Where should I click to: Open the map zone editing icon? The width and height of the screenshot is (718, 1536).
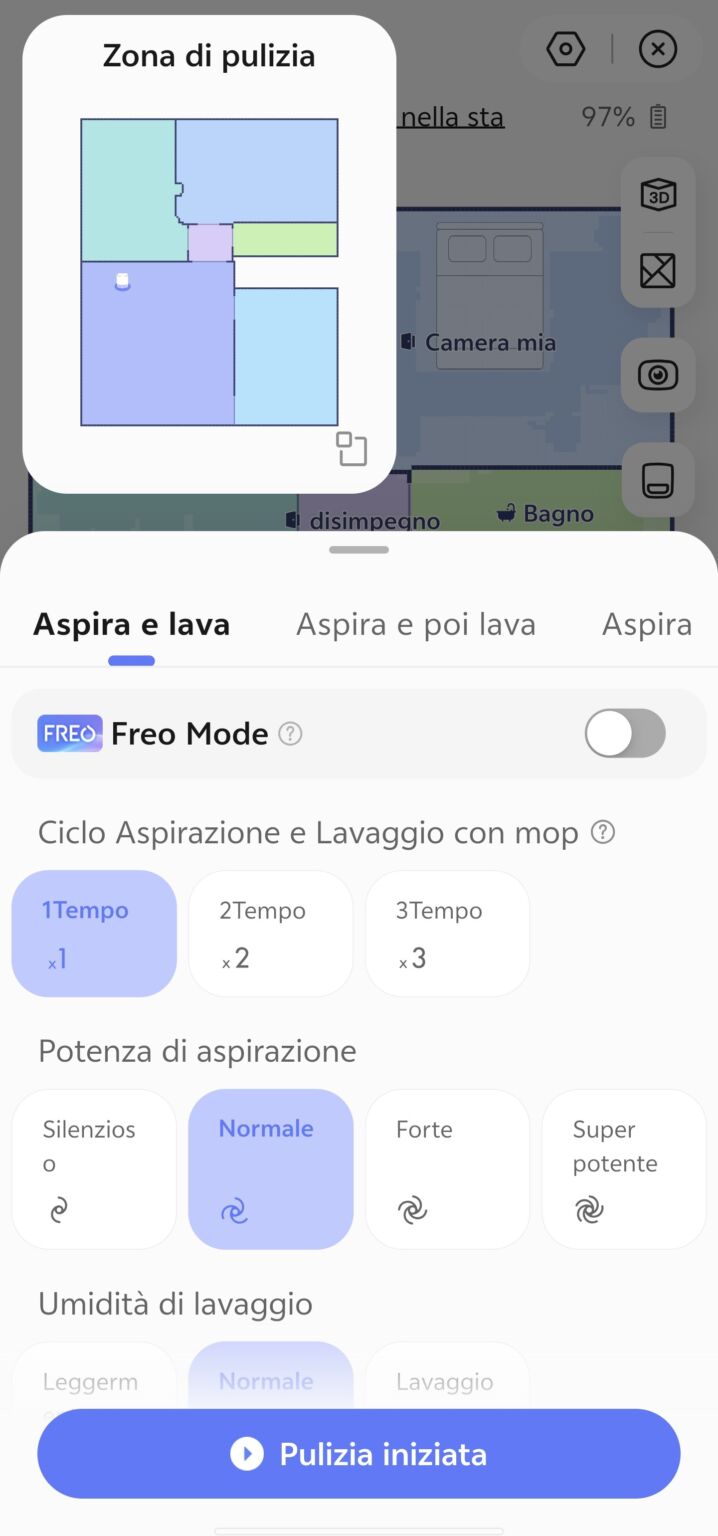click(658, 270)
